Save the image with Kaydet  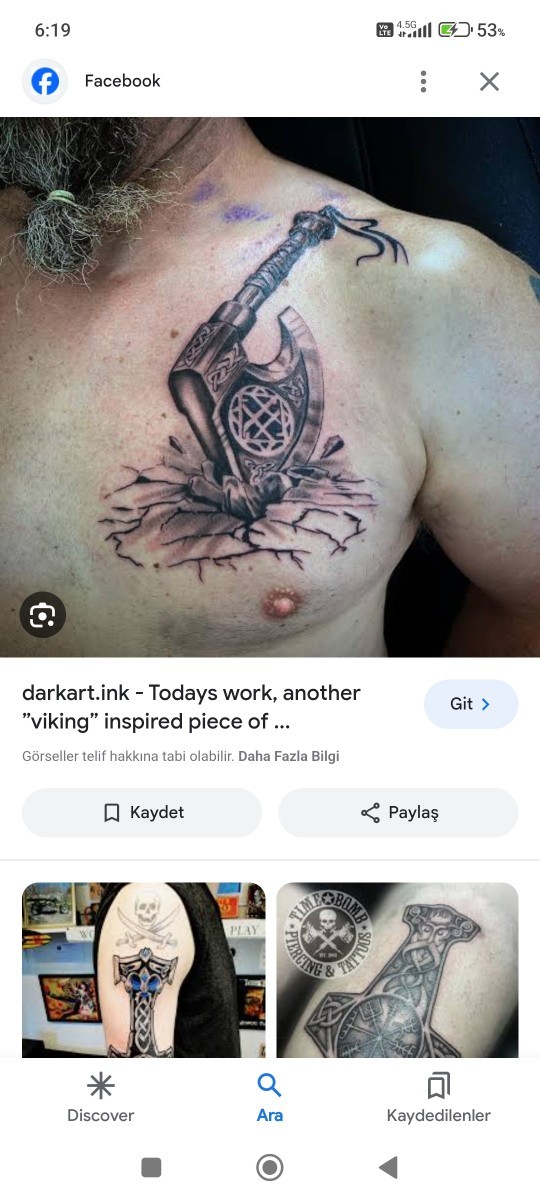pos(142,812)
